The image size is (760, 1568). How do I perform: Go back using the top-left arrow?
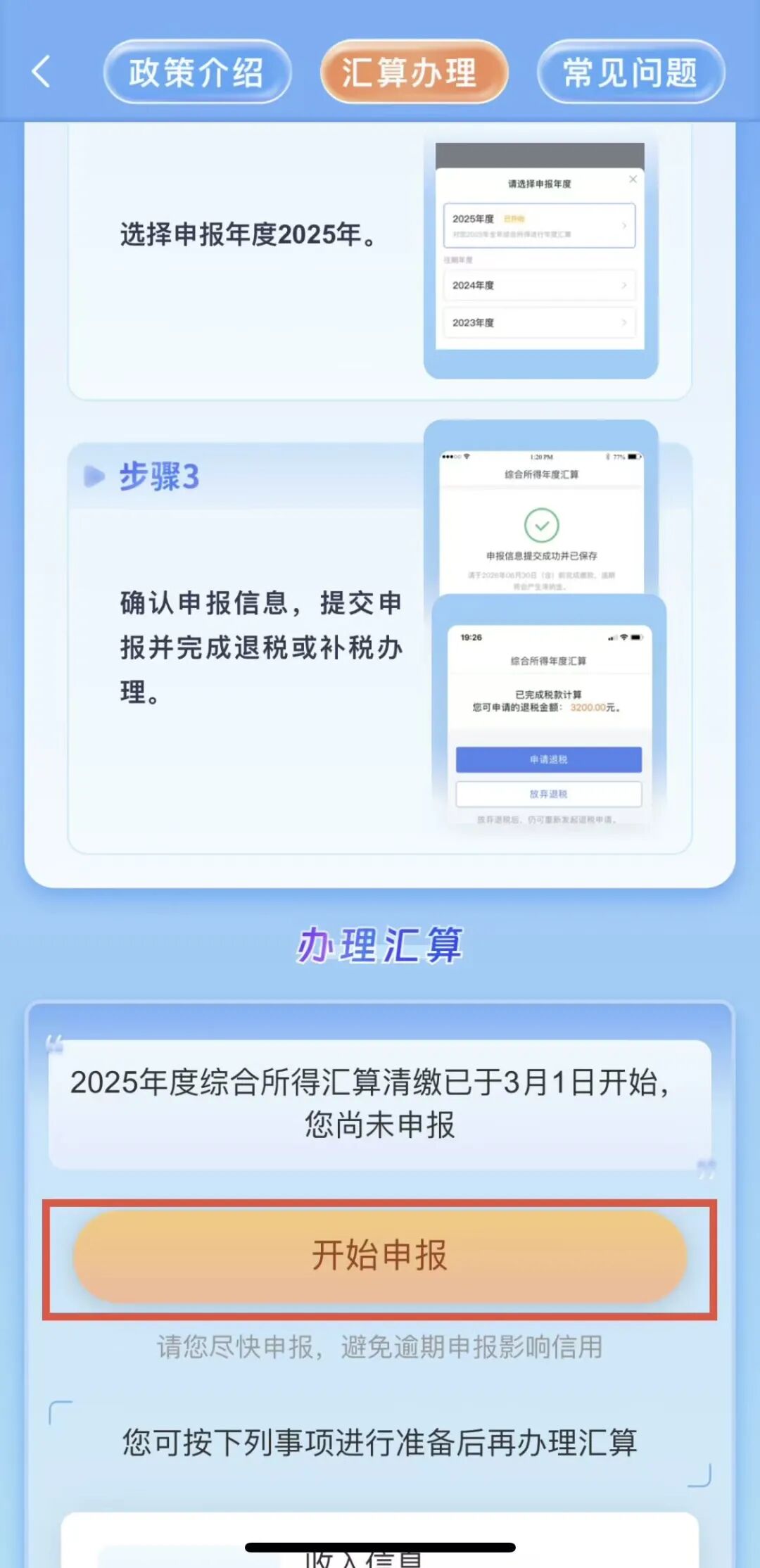[42, 72]
